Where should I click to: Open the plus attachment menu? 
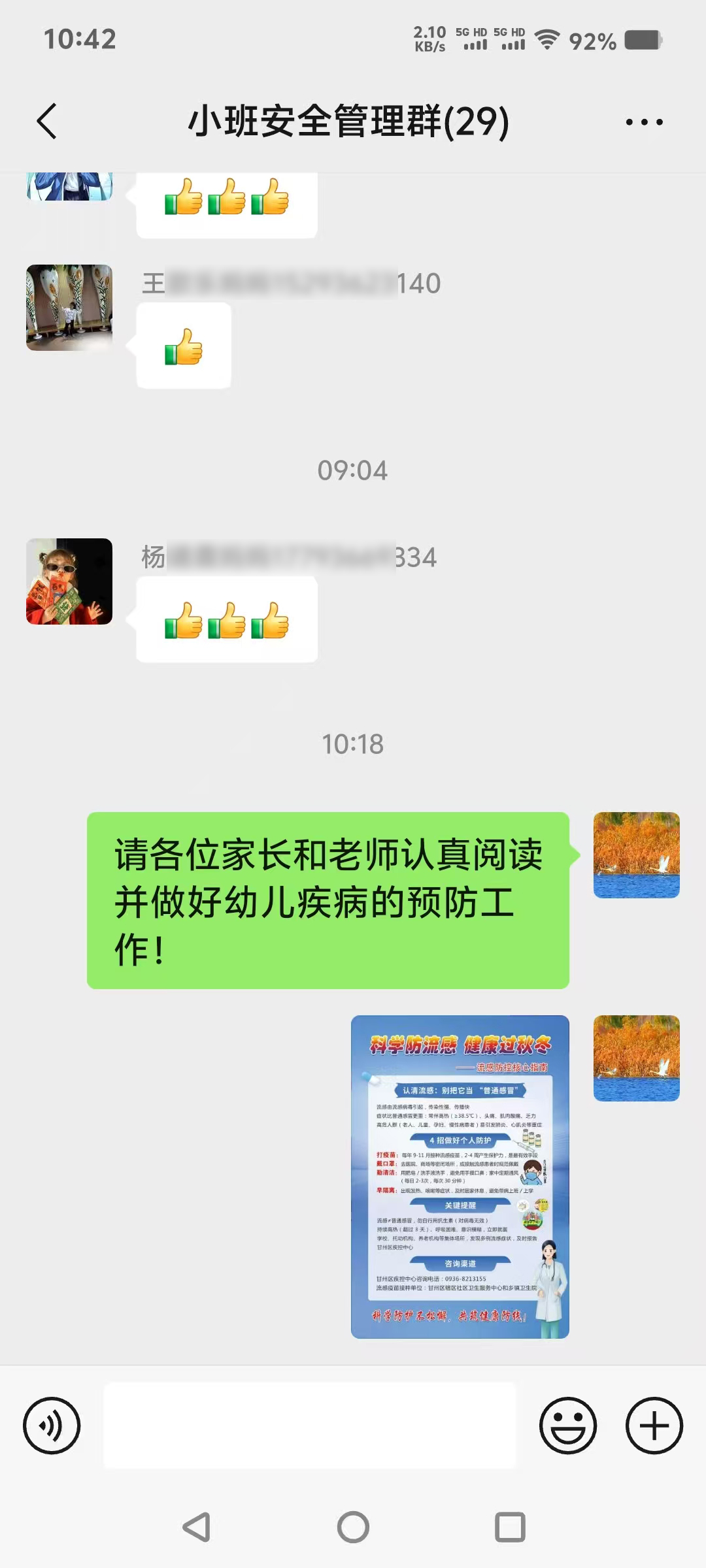(654, 1426)
